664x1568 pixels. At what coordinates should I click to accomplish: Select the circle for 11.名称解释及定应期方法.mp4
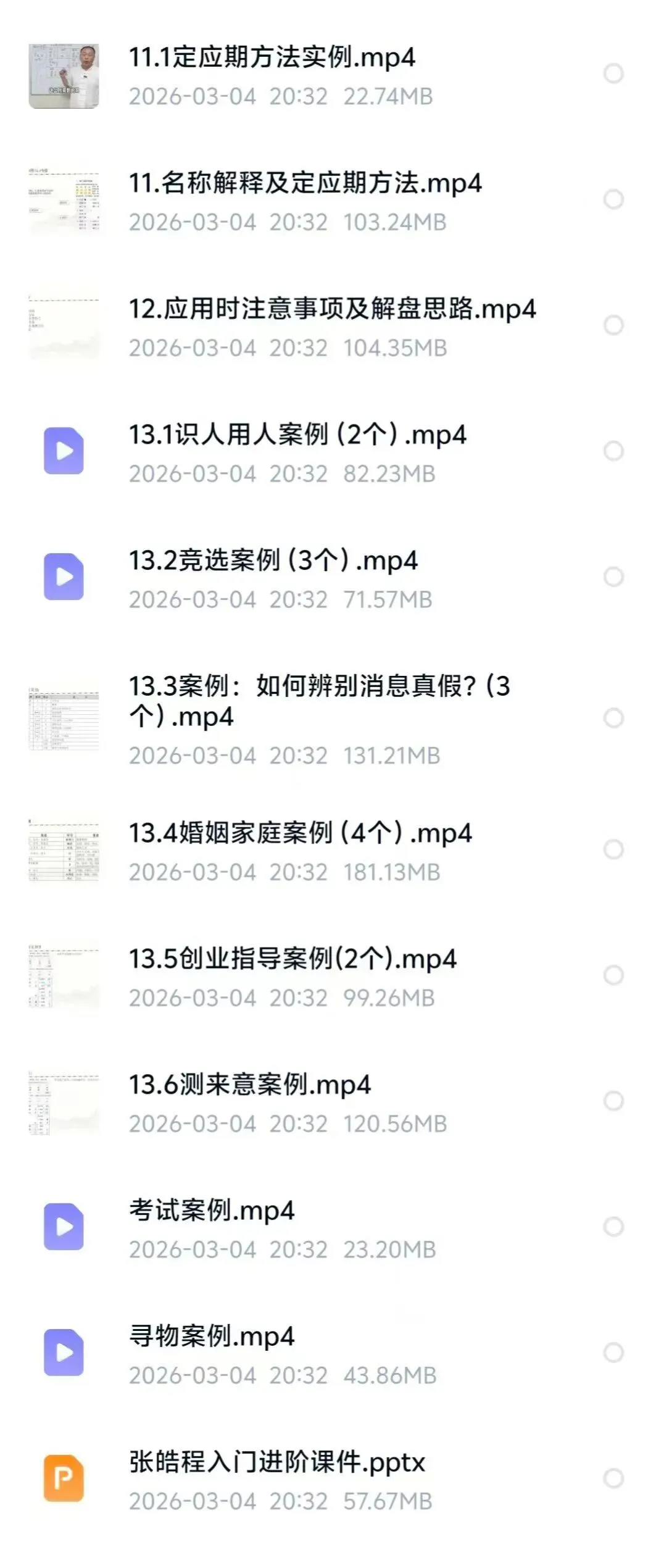(613, 199)
